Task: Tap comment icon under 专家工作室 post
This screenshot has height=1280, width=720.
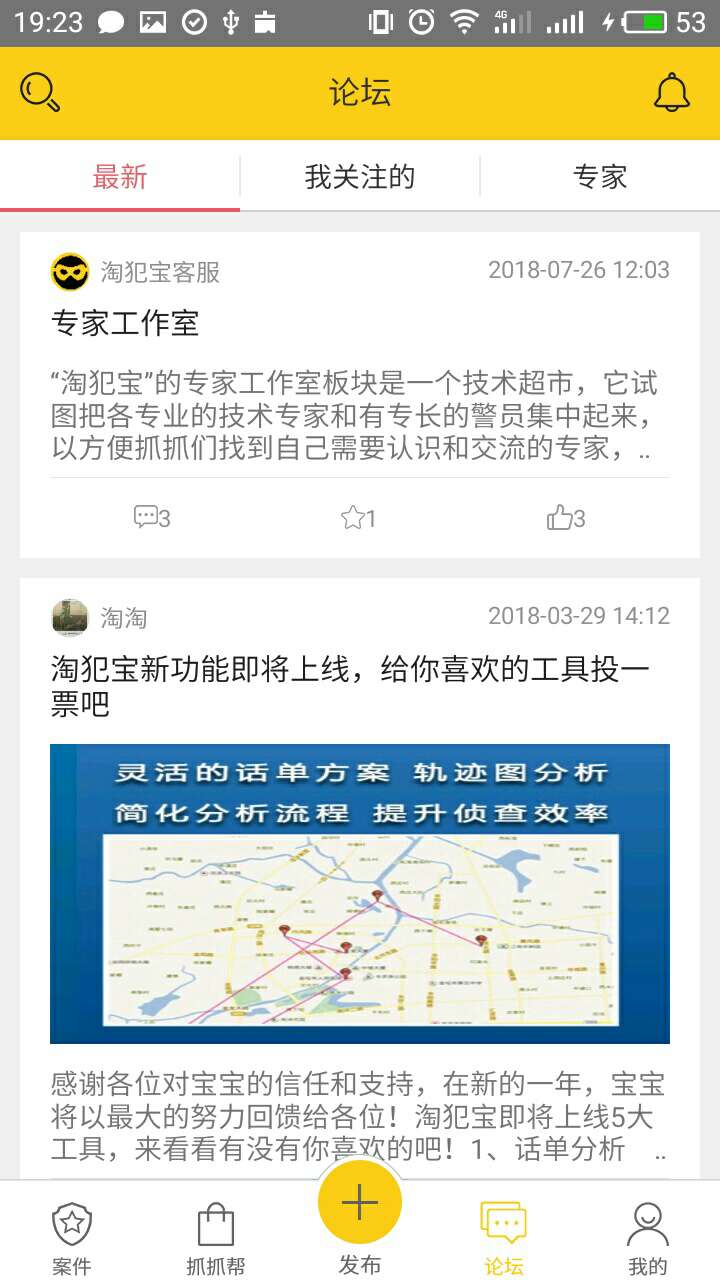Action: pyautogui.click(x=152, y=518)
